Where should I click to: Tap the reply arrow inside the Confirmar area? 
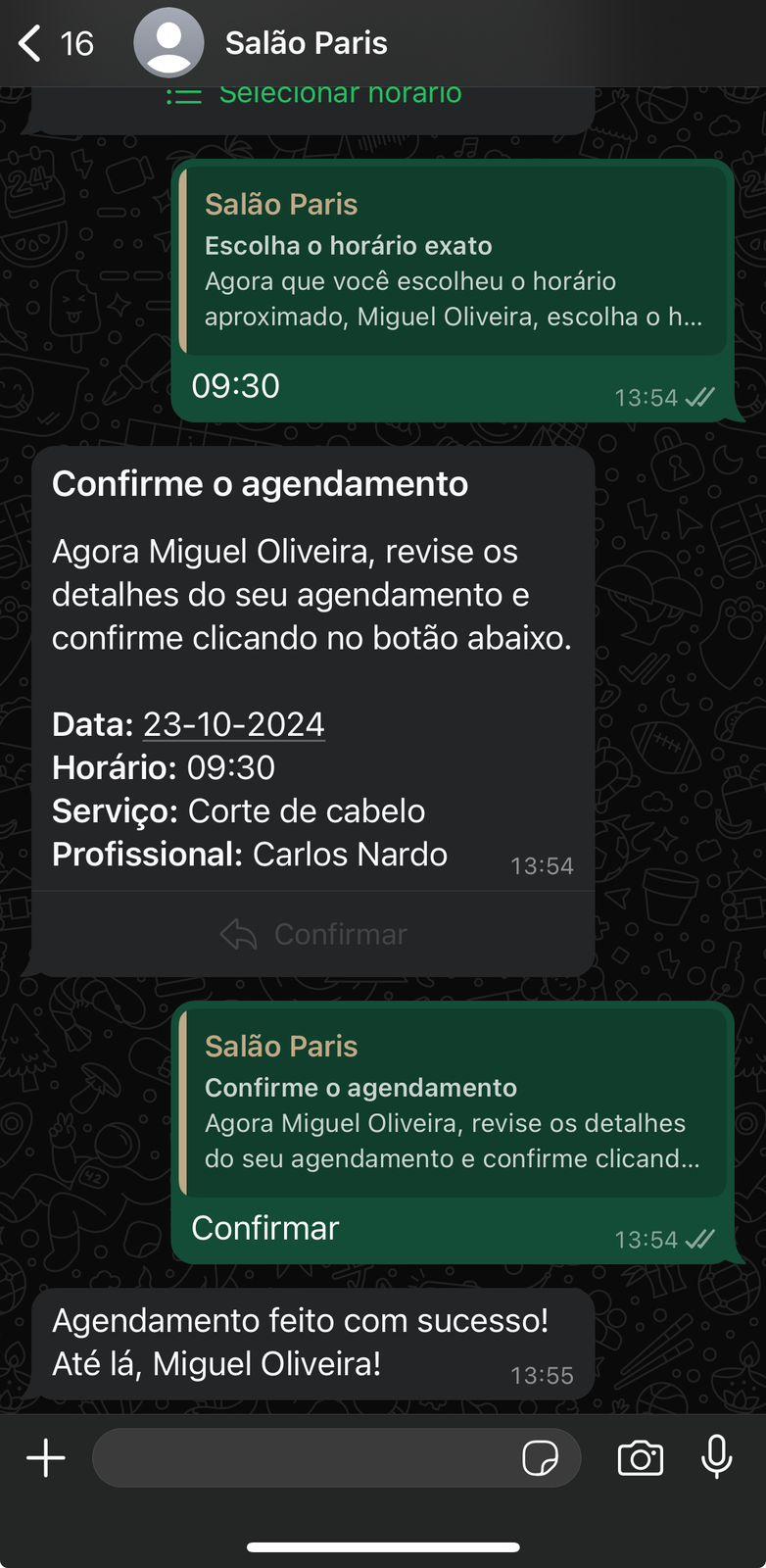238,934
